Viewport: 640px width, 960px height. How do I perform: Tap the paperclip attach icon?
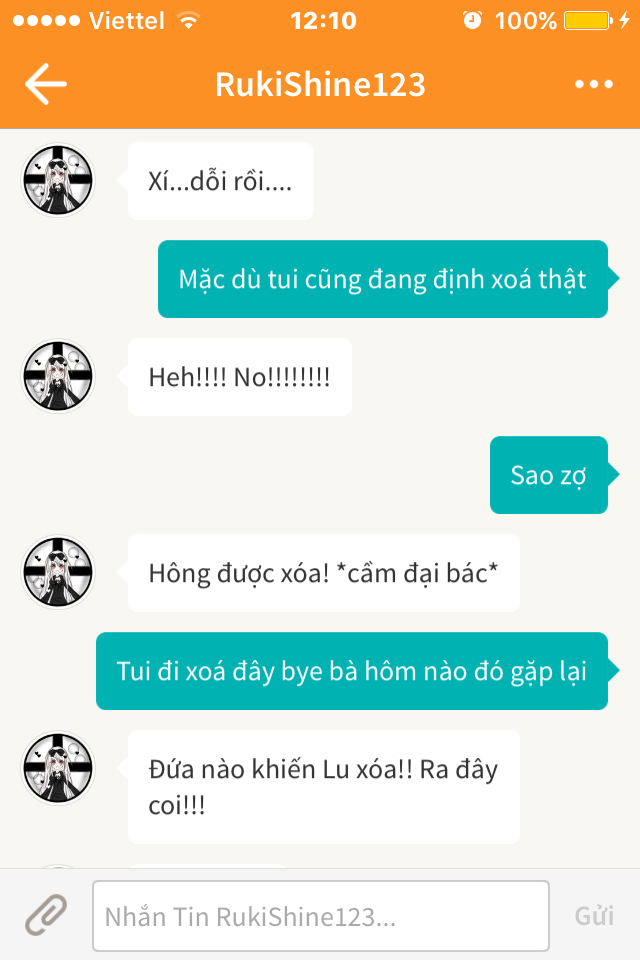[46, 914]
